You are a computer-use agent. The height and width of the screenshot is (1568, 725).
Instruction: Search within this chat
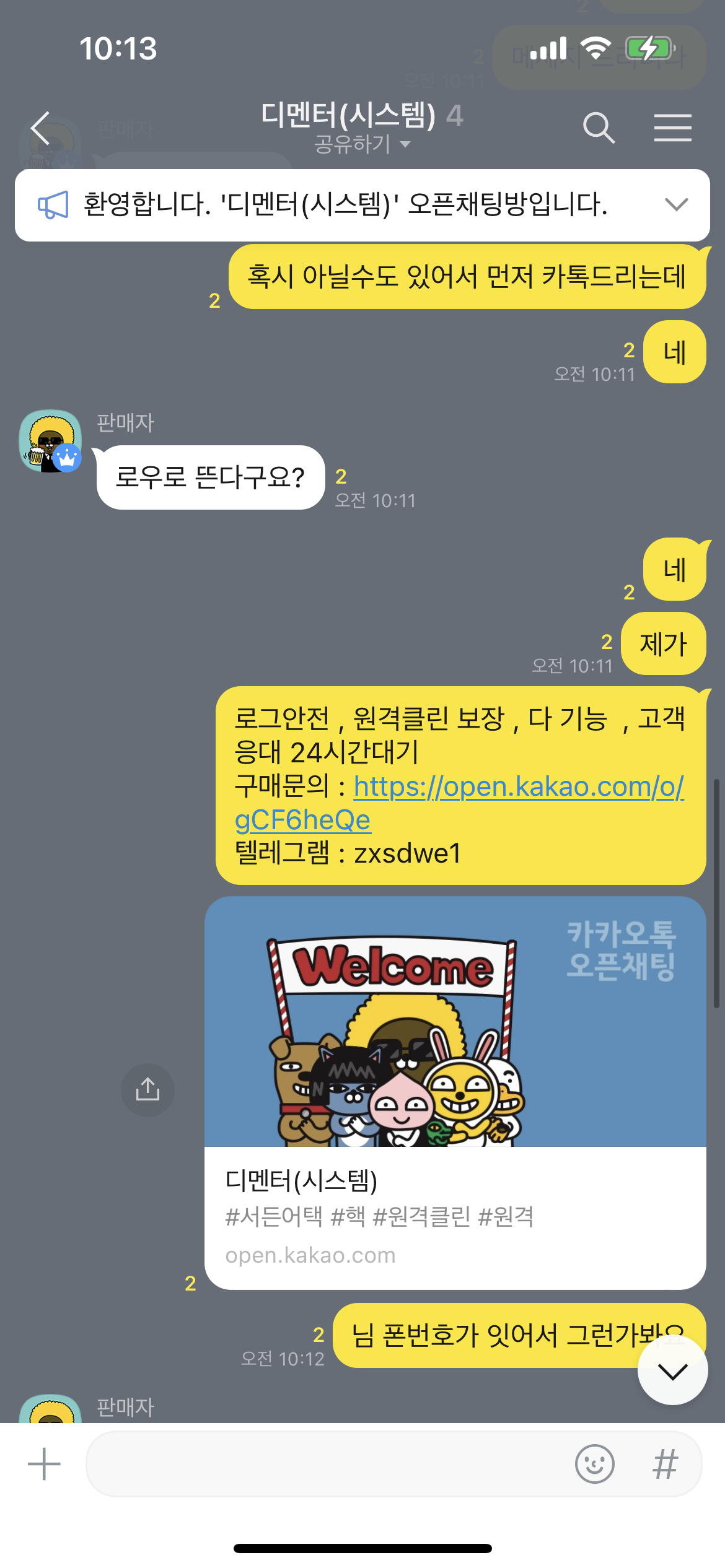coord(598,128)
